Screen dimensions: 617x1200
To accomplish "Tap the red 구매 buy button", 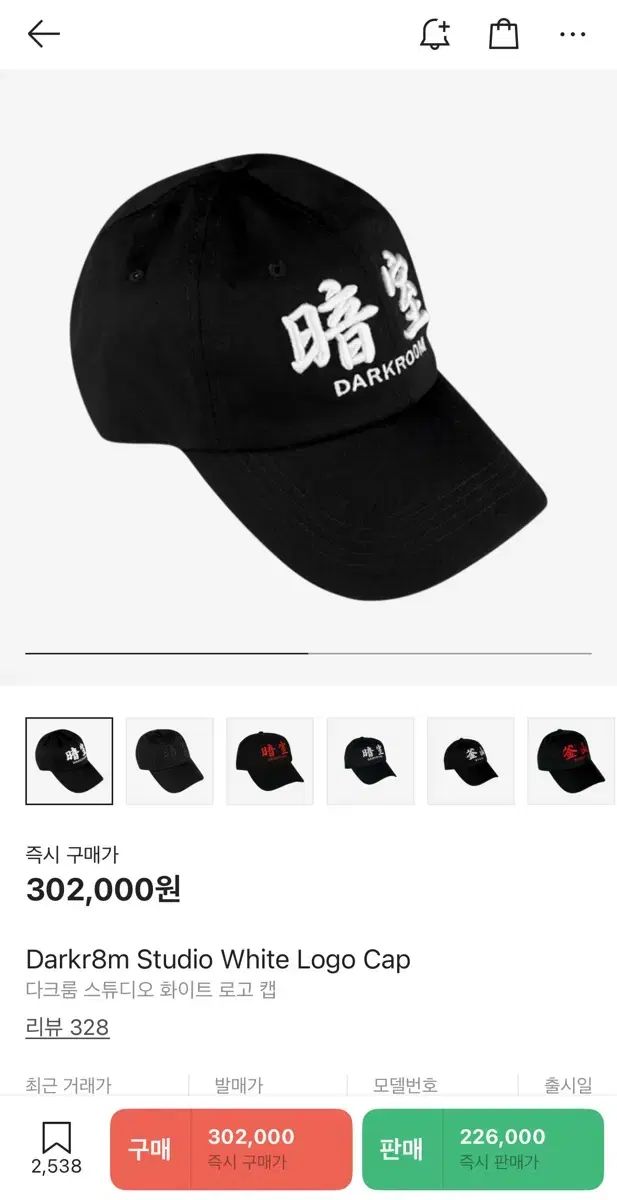I will [x=231, y=1149].
